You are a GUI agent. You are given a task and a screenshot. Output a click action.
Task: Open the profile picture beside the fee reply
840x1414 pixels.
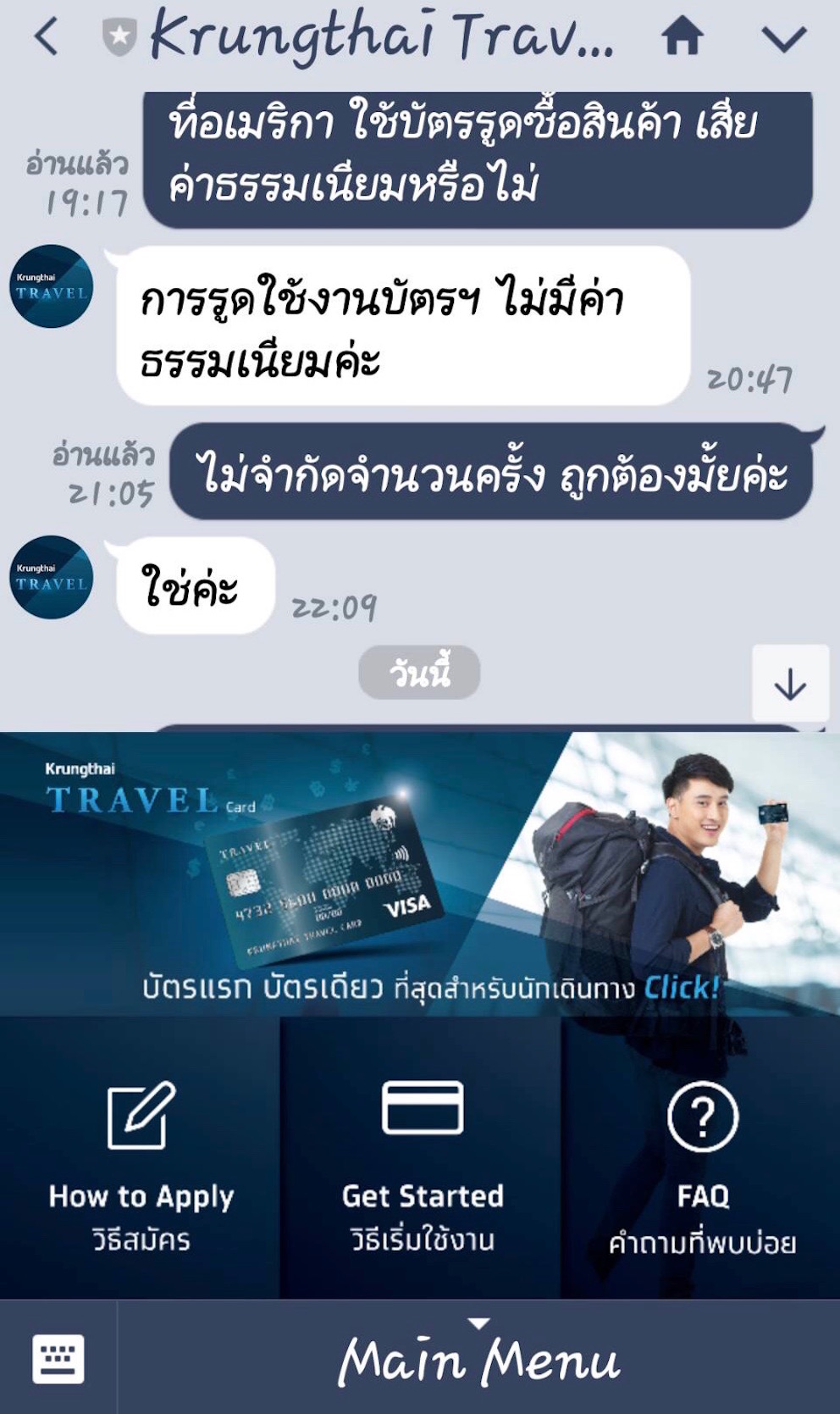[x=52, y=286]
